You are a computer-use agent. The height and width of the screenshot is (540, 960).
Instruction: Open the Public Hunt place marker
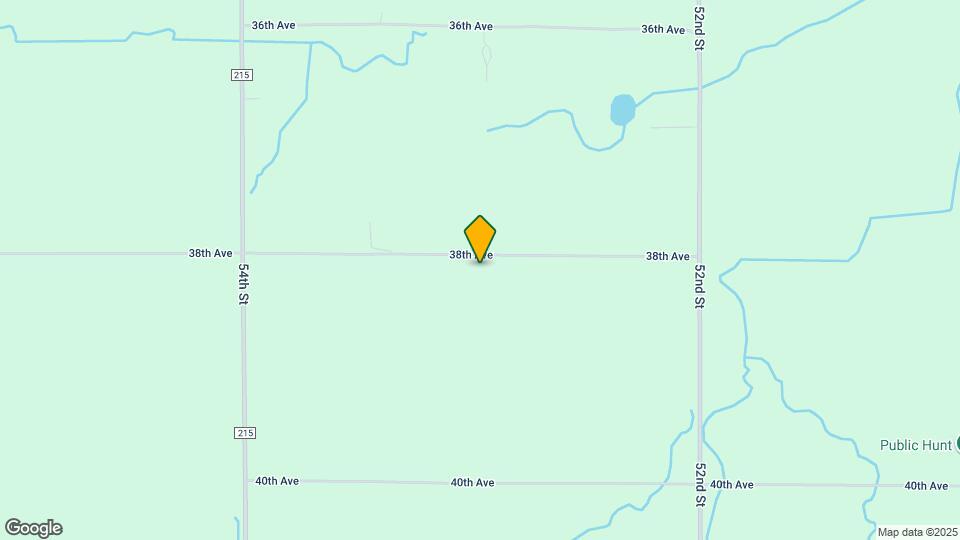(x=956, y=443)
